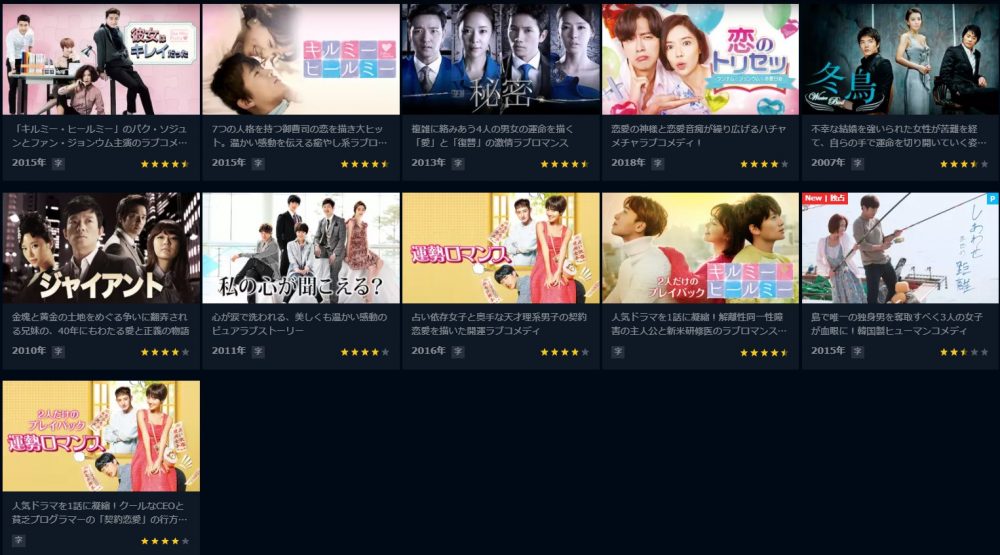Open the 運勢ロマンス 2016 drama card
Image resolution: width=1000 pixels, height=555 pixels.
(x=501, y=248)
